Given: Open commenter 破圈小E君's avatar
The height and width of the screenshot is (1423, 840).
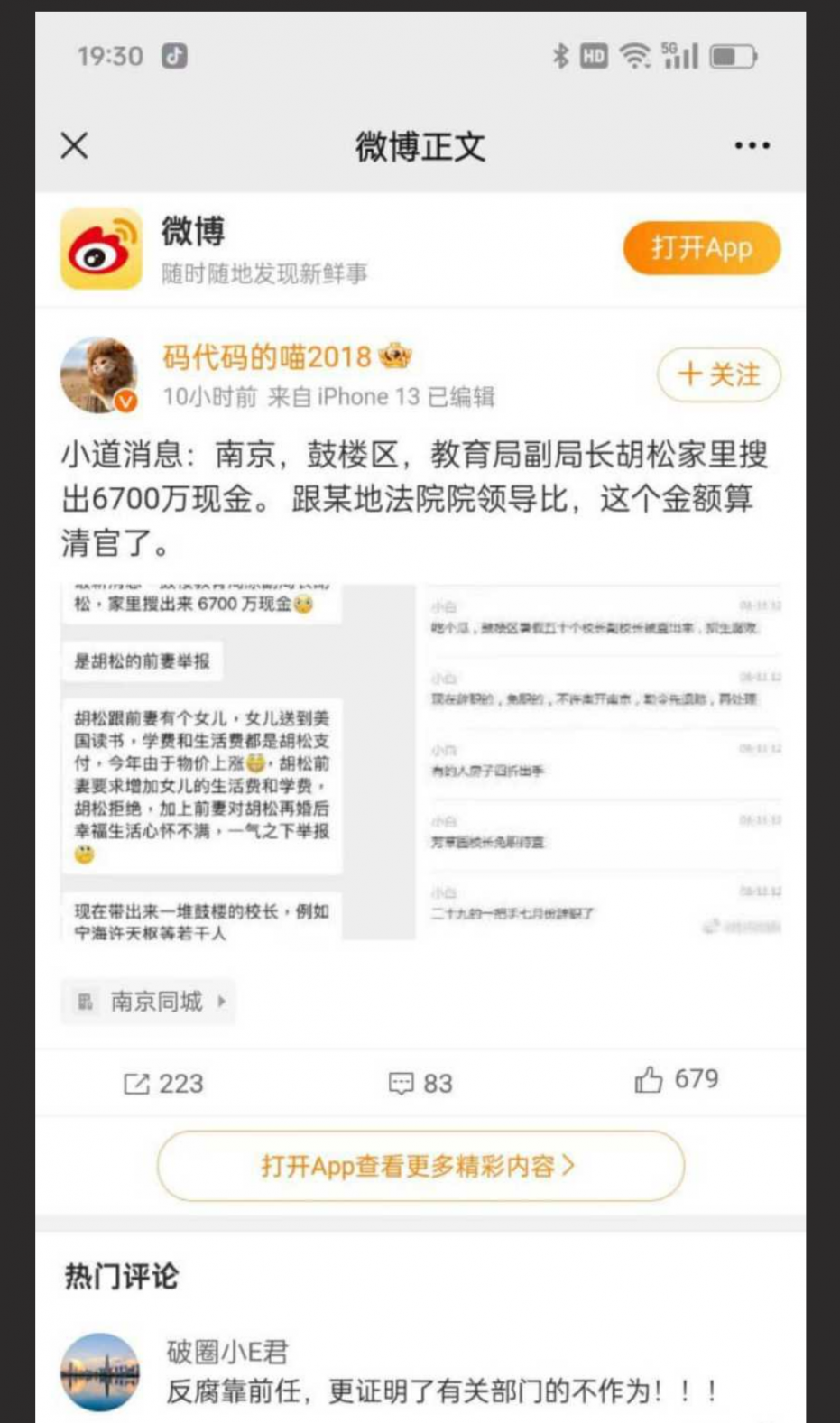Looking at the screenshot, I should pos(100,1371).
